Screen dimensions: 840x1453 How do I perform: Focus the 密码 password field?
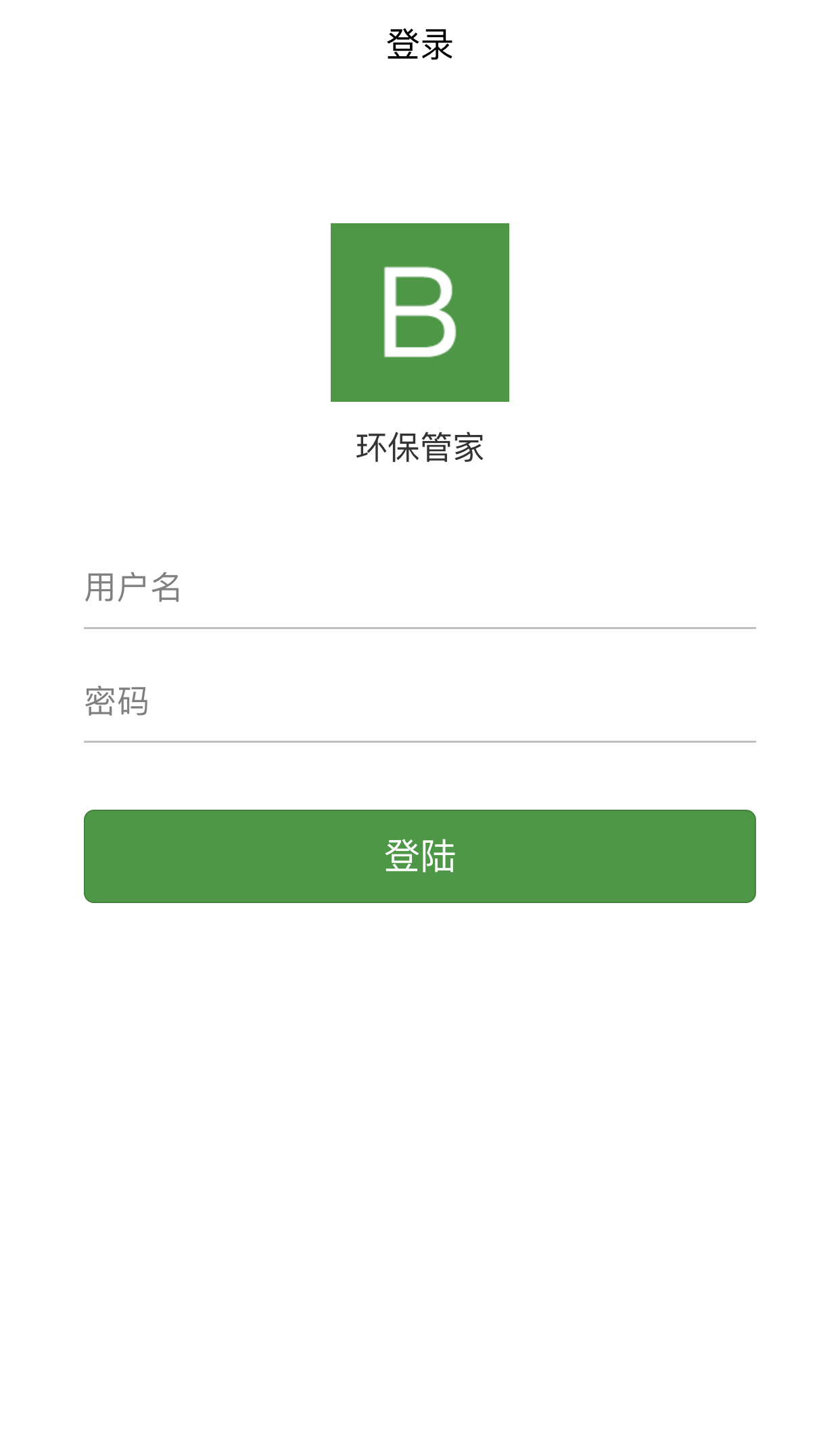coord(419,701)
